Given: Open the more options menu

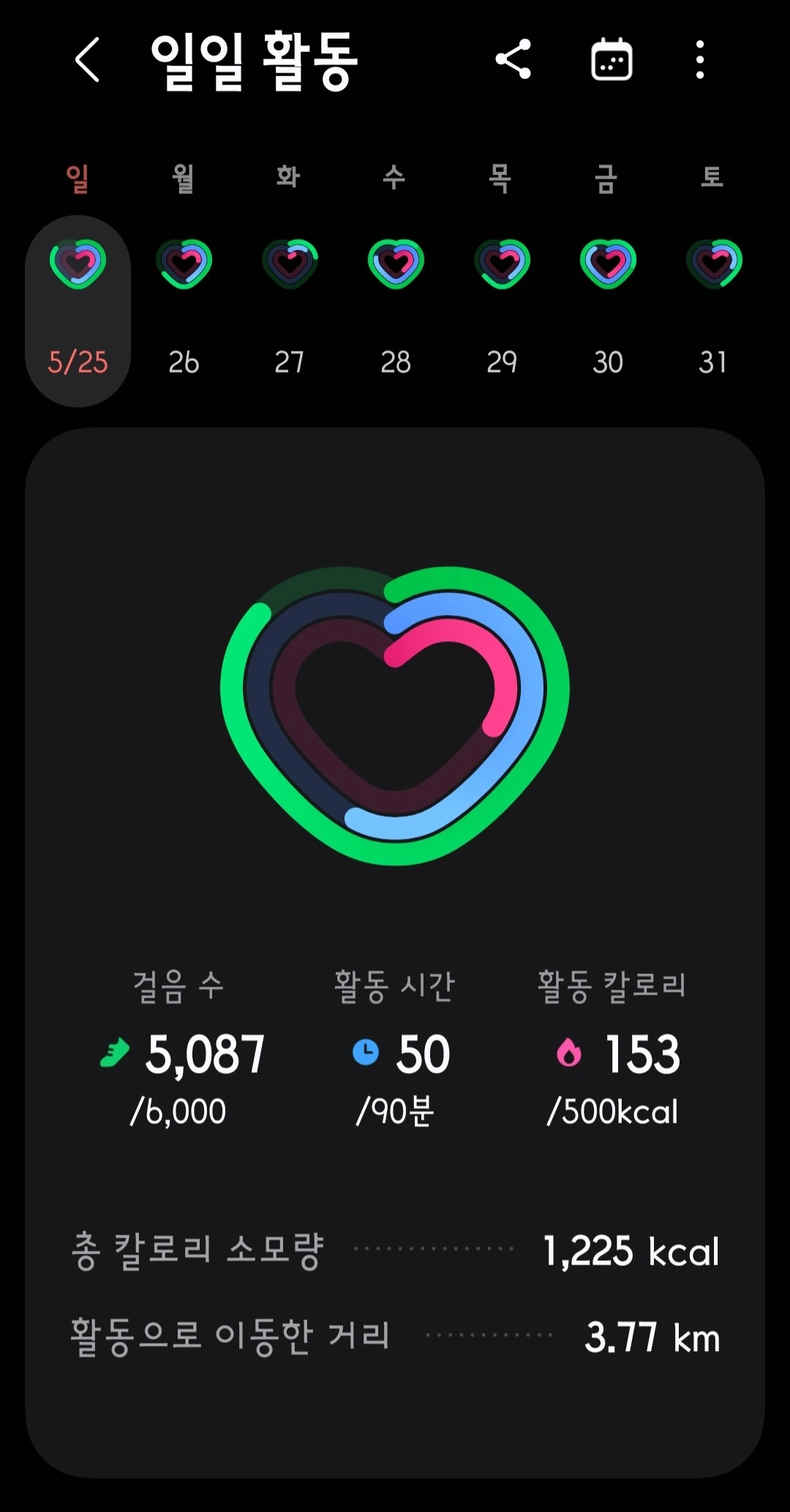Looking at the screenshot, I should coord(700,60).
